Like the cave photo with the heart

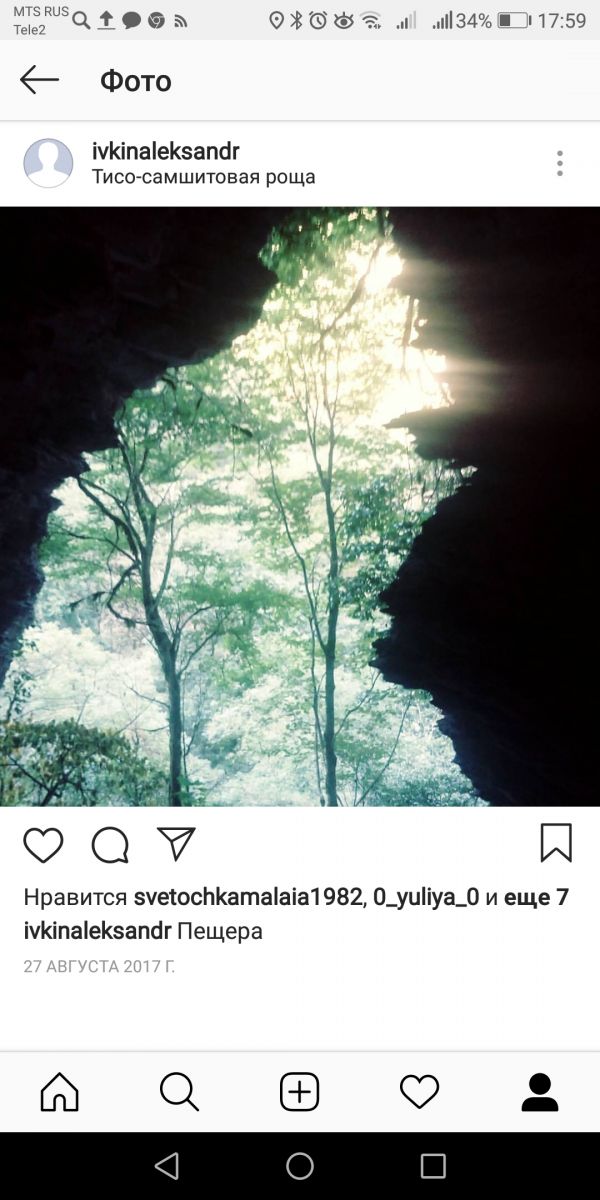43,845
